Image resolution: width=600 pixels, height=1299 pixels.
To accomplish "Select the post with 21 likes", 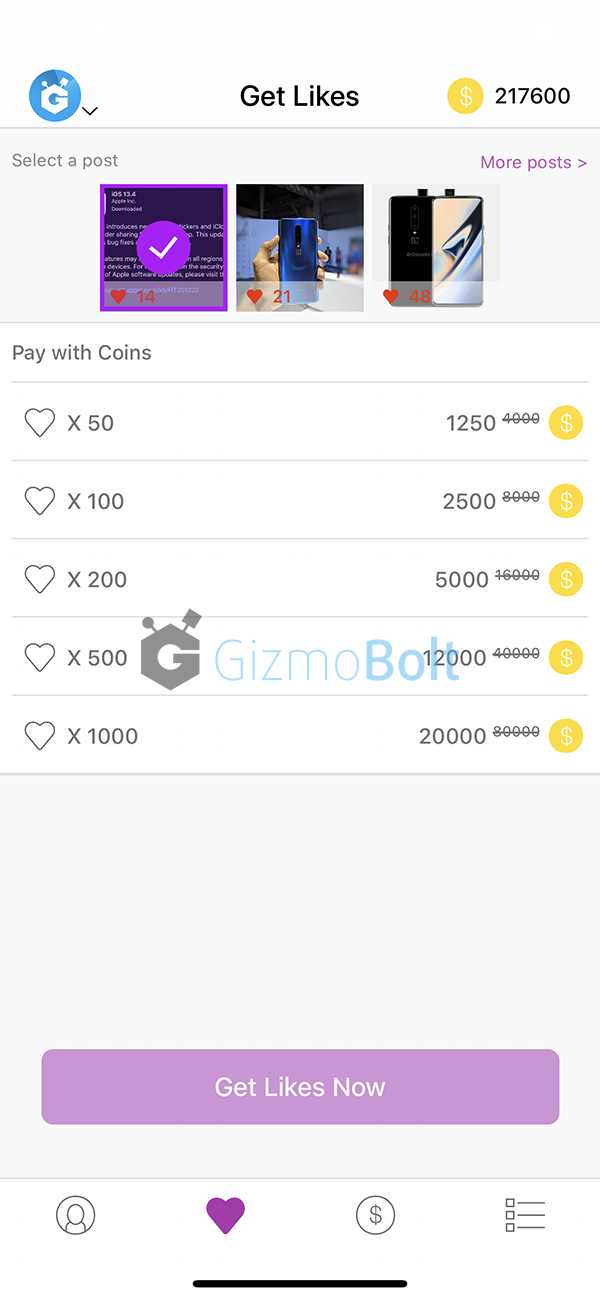I will coord(300,248).
